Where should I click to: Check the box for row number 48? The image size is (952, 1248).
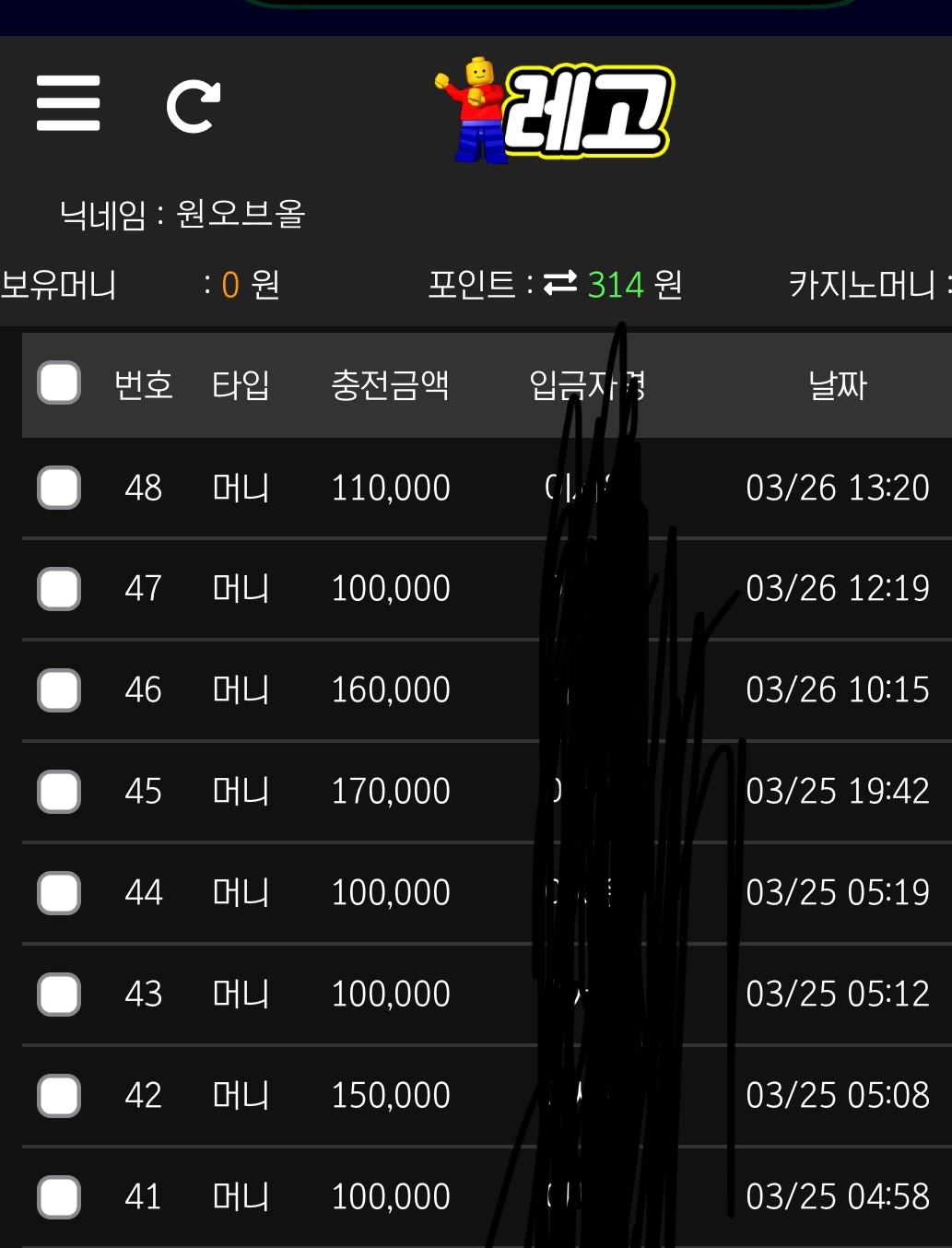pyautogui.click(x=59, y=488)
